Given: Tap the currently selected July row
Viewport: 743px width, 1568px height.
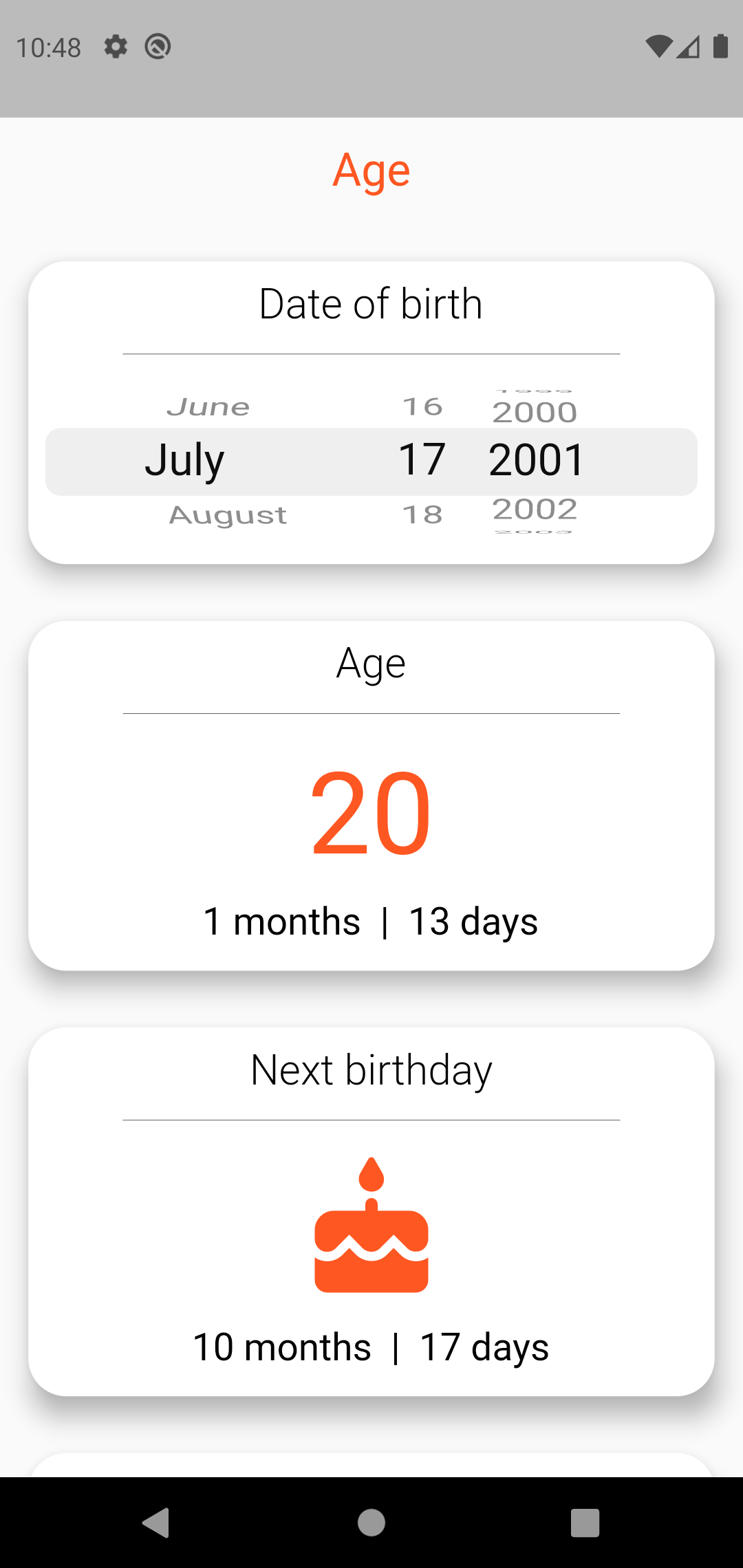Looking at the screenshot, I should pyautogui.click(x=184, y=459).
